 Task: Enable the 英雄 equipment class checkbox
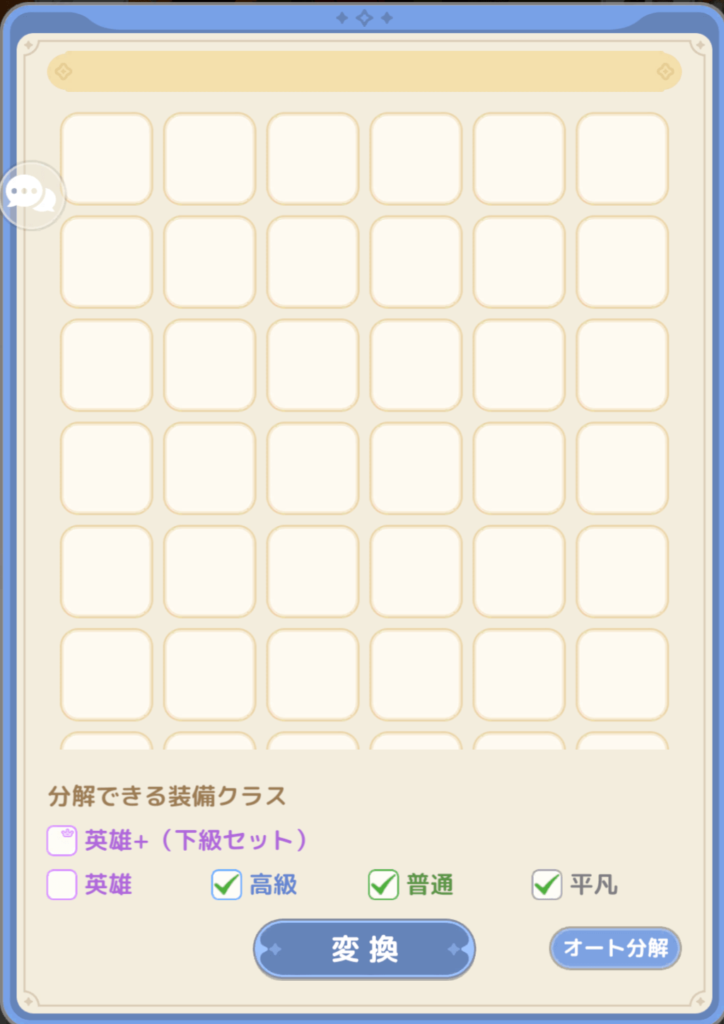point(62,885)
